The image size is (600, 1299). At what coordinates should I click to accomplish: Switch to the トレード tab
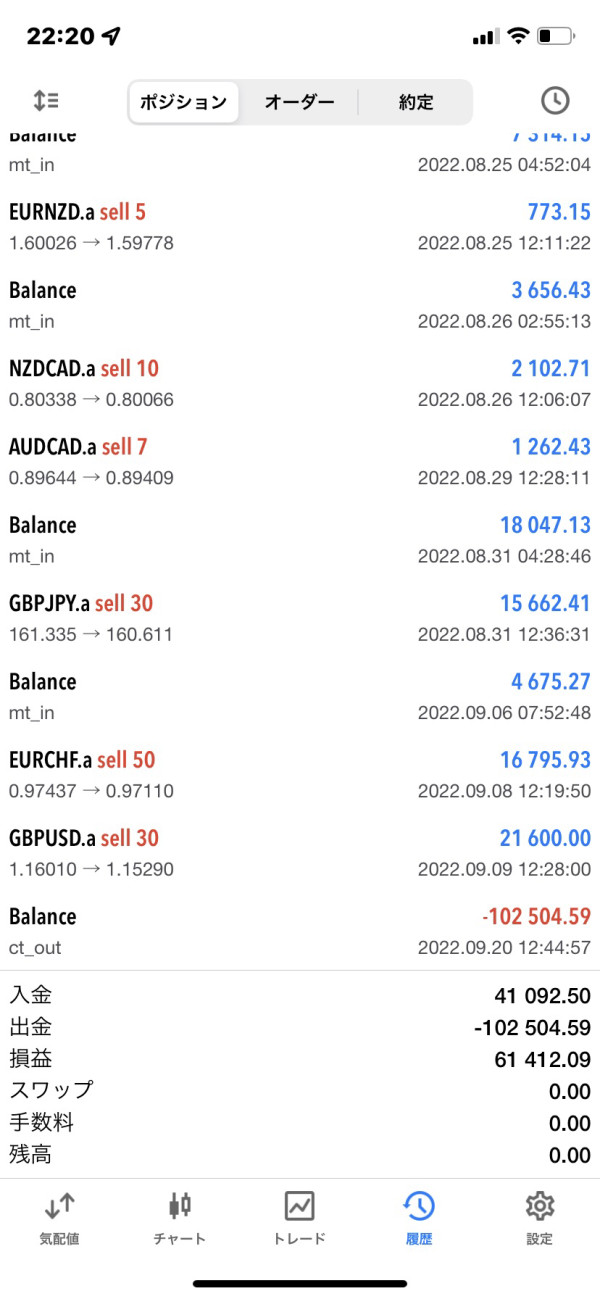[300, 1218]
